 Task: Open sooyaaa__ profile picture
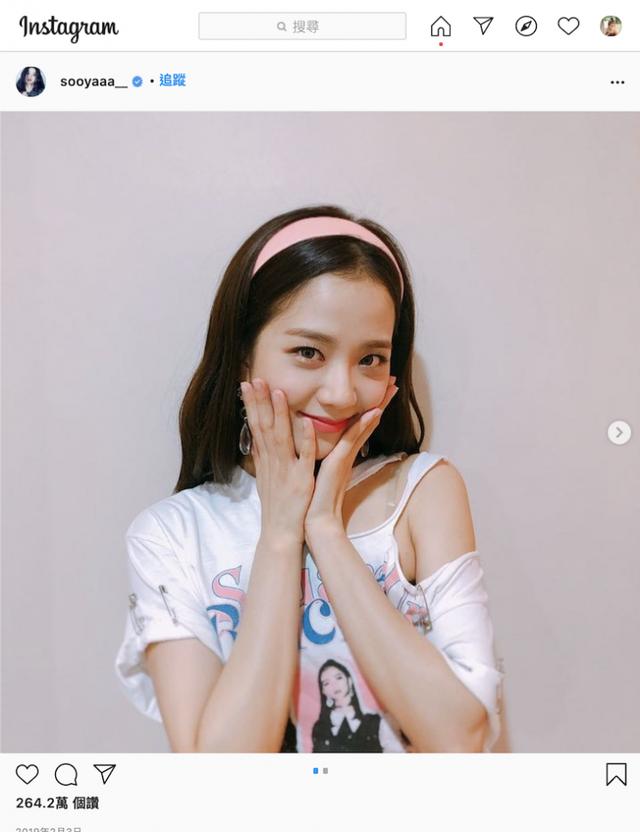(31, 81)
